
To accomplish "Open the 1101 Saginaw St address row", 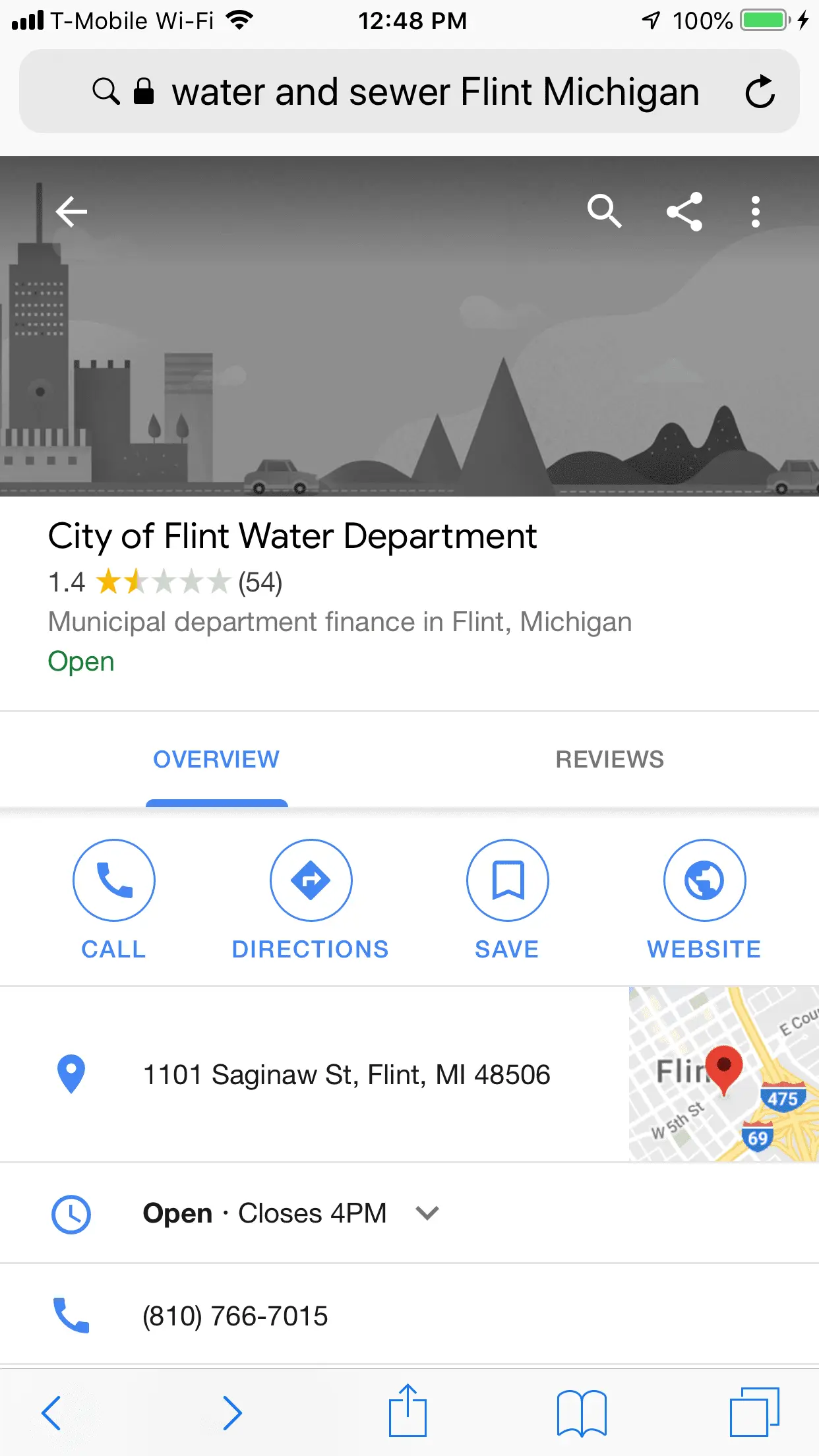I will click(x=346, y=1075).
